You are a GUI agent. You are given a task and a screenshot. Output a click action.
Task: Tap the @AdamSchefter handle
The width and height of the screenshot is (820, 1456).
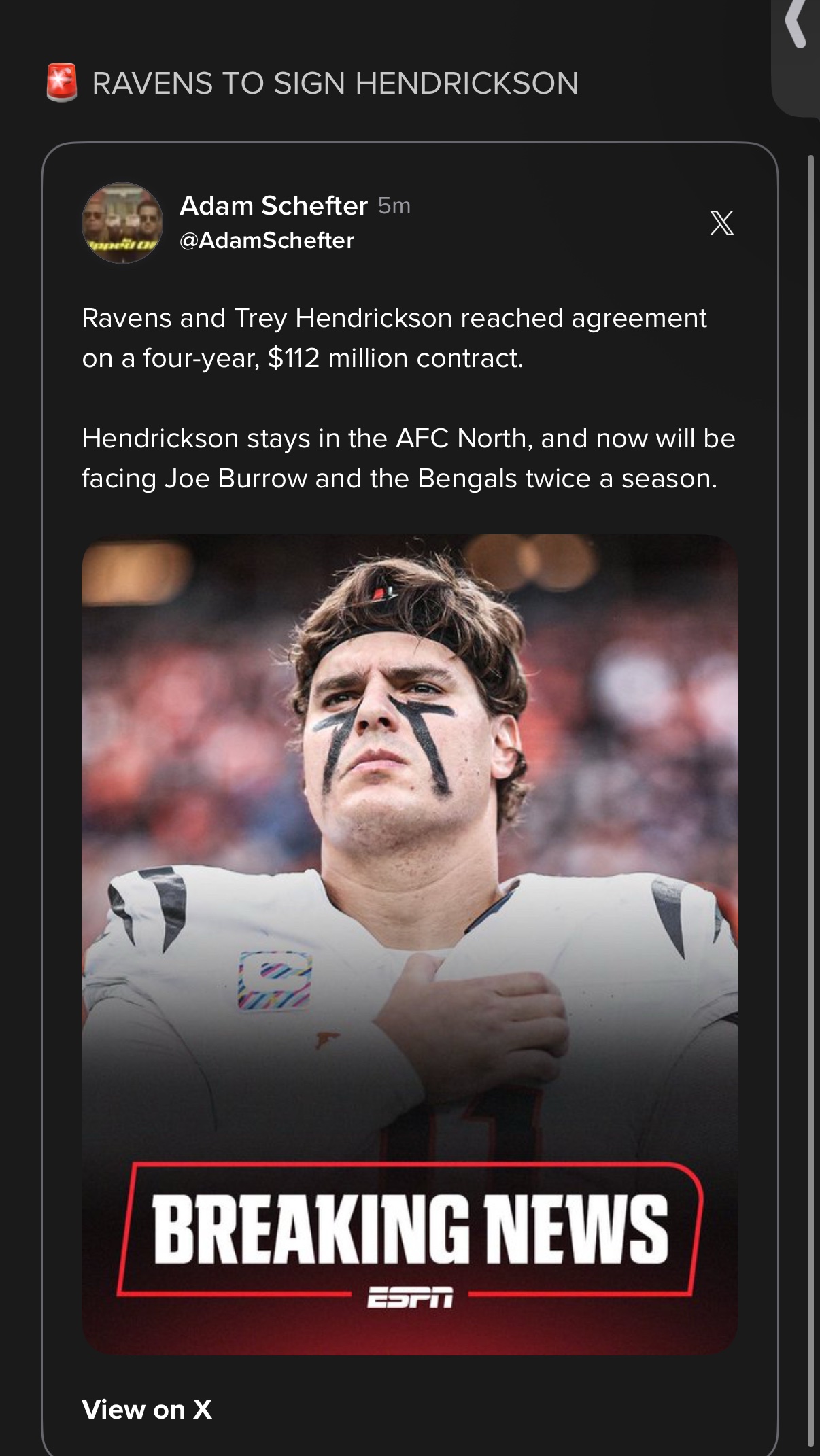[267, 241]
